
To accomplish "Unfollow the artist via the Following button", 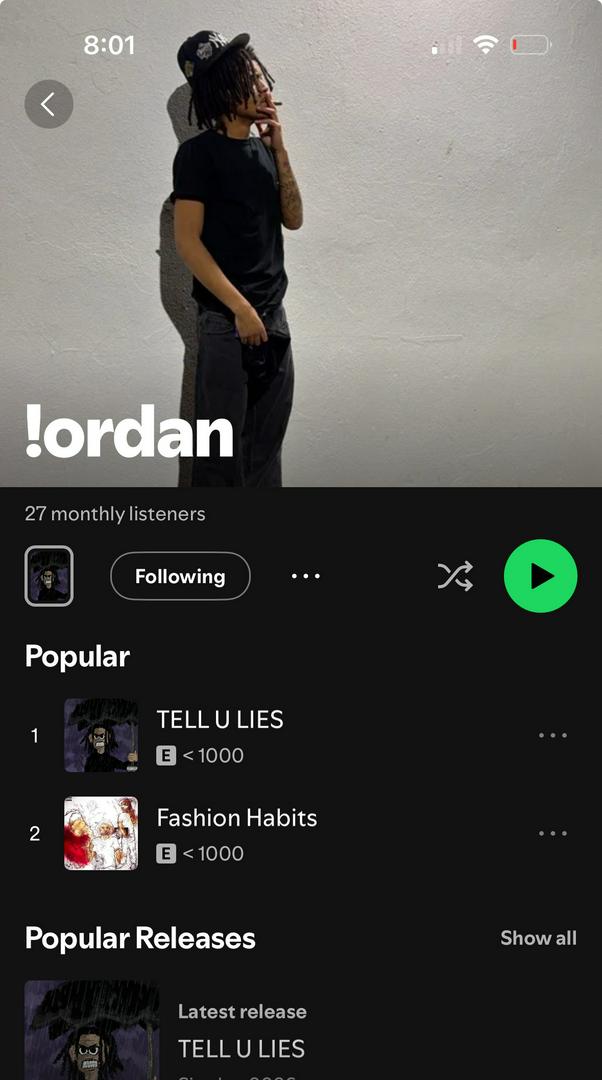I will coord(180,576).
